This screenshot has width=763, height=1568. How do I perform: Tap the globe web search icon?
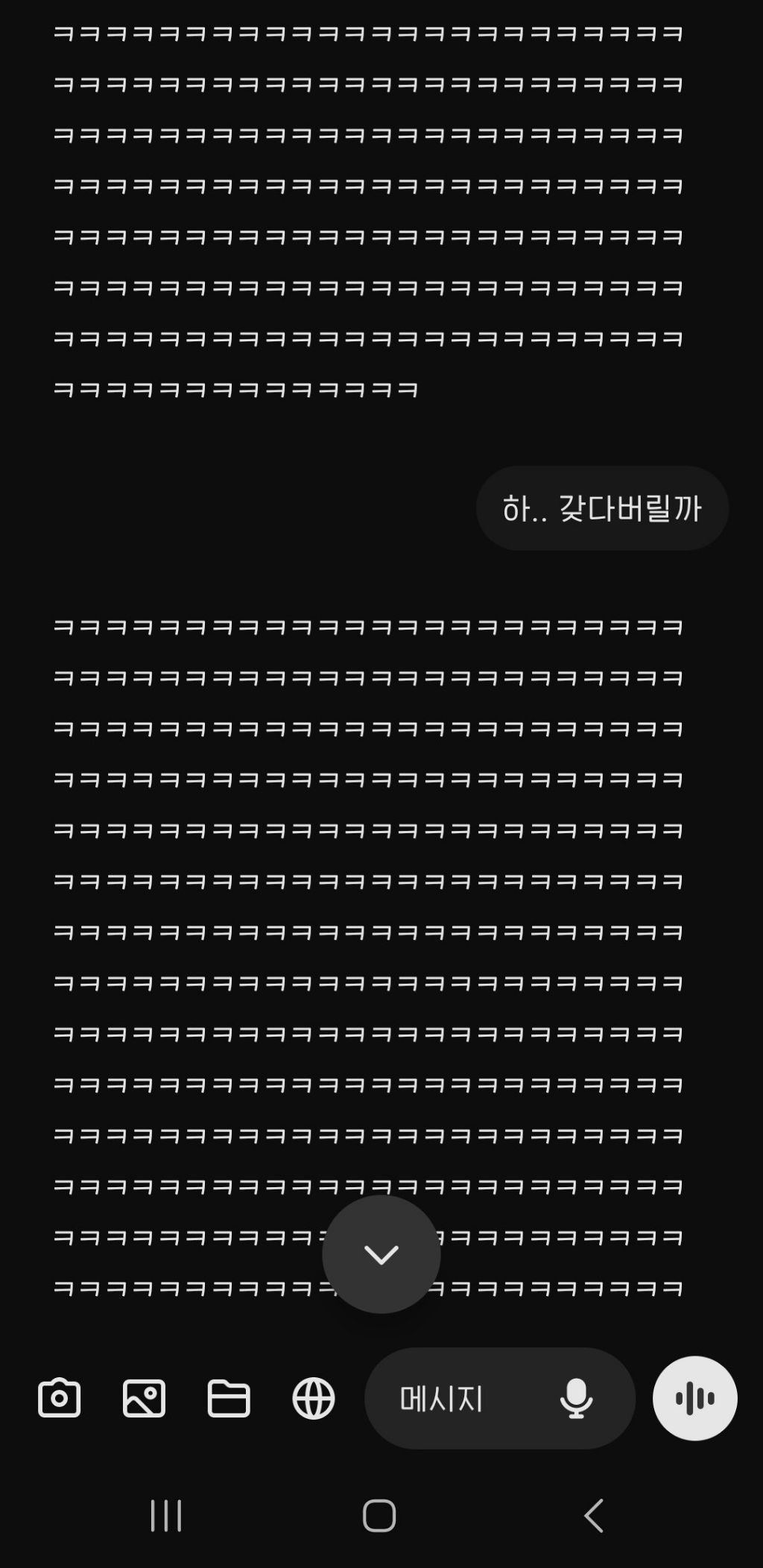coord(314,1398)
